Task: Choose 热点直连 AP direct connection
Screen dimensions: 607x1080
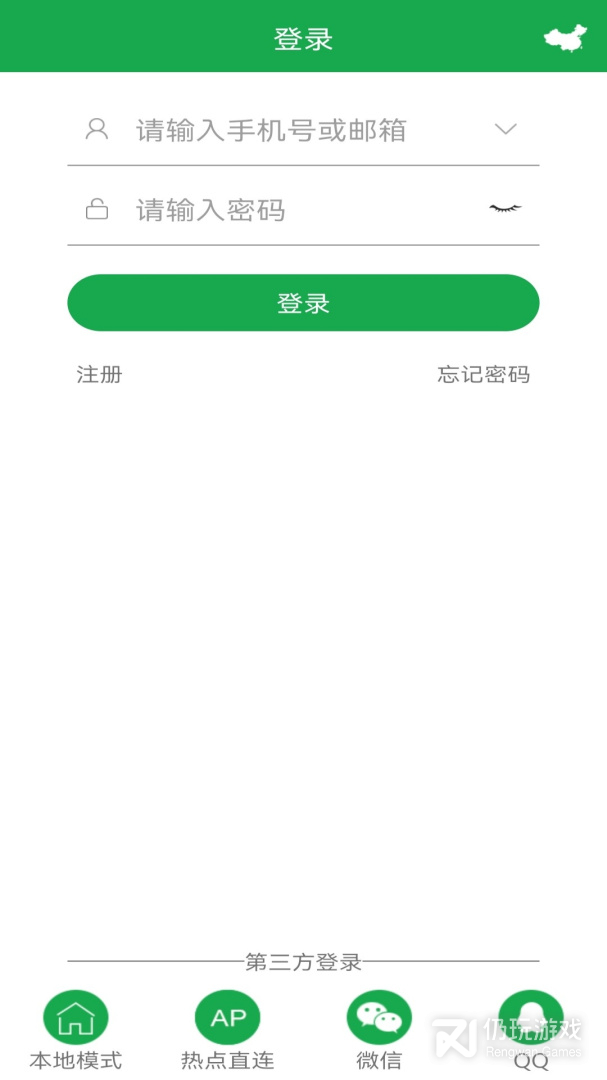Action: point(228,1018)
